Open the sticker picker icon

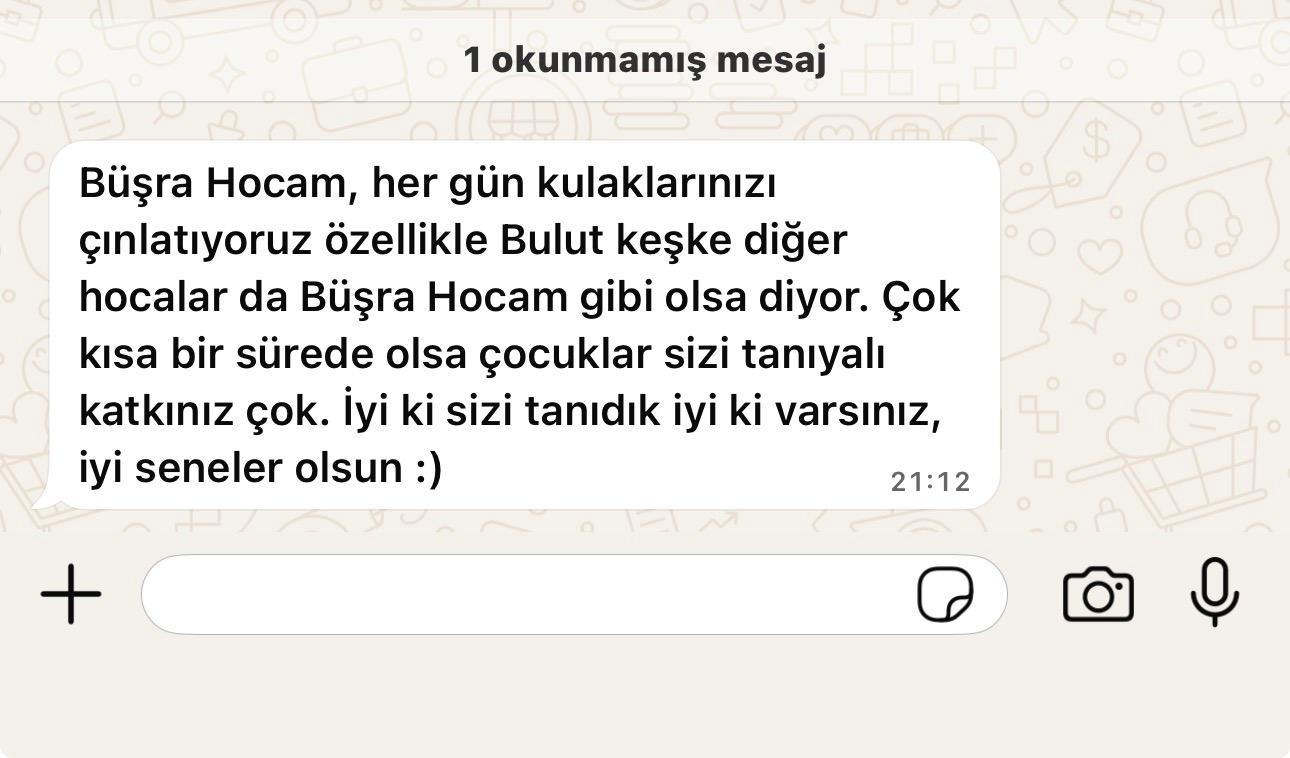(945, 595)
